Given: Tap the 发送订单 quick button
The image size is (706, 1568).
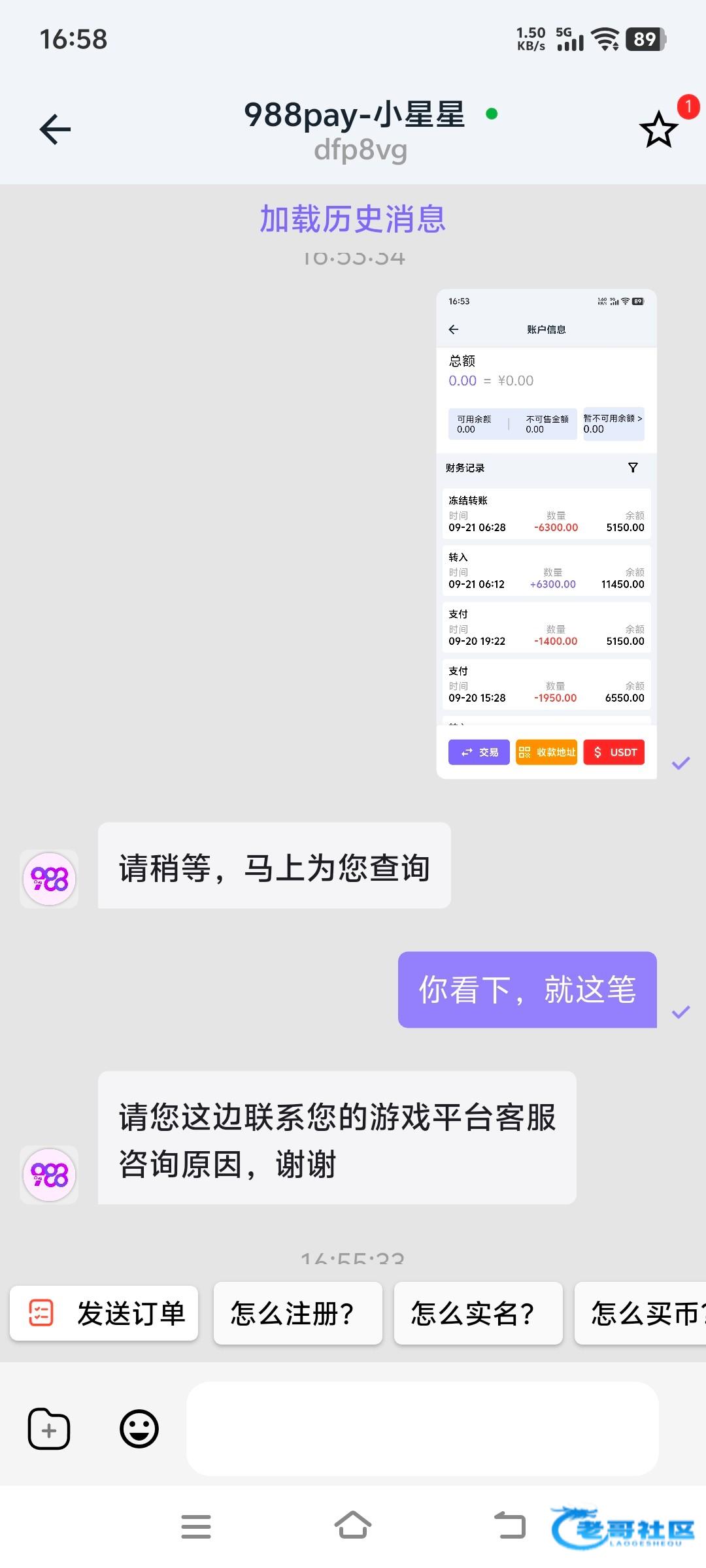Looking at the screenshot, I should [104, 1313].
